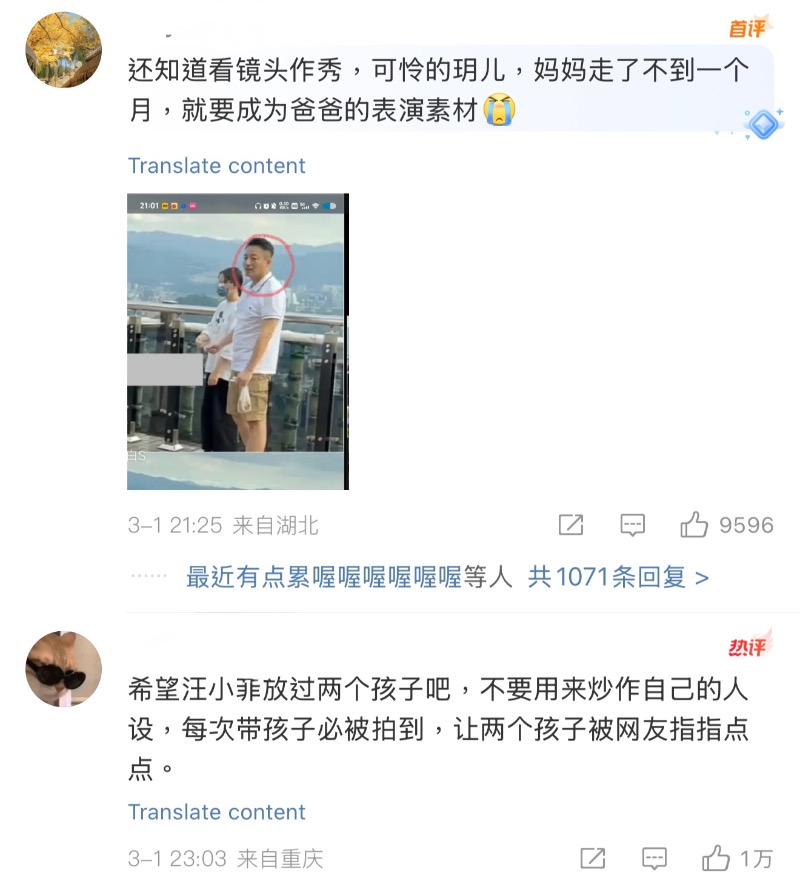Like the comment with 9596 likes
Viewport: 800px width, 895px height.
694,525
